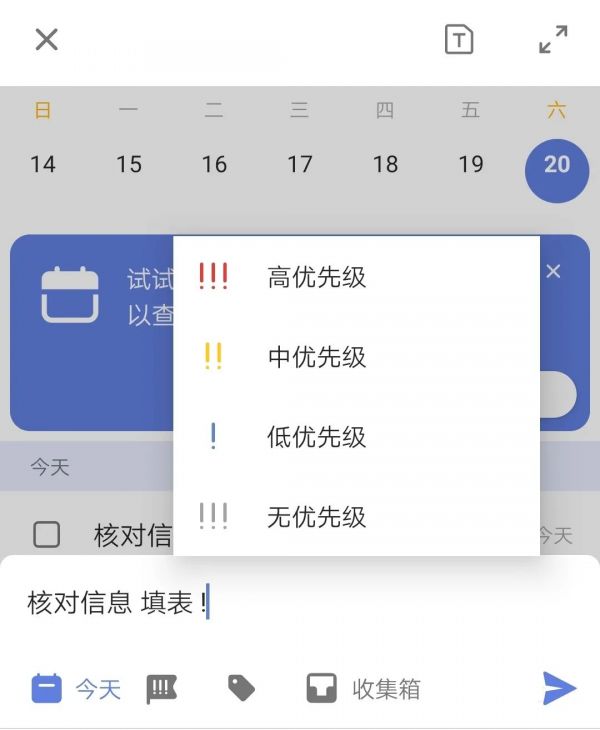
Task: Pick 低优先级 priority
Action: tap(316, 437)
